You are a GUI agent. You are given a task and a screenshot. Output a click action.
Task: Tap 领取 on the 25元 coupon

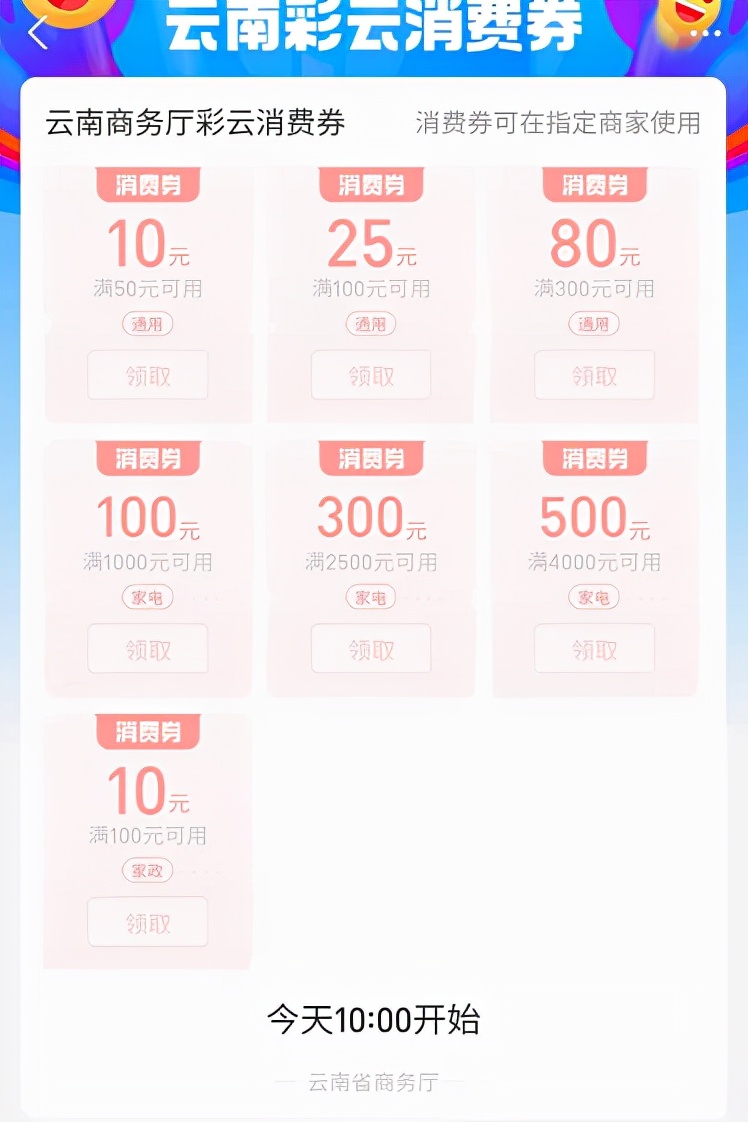tap(371, 375)
